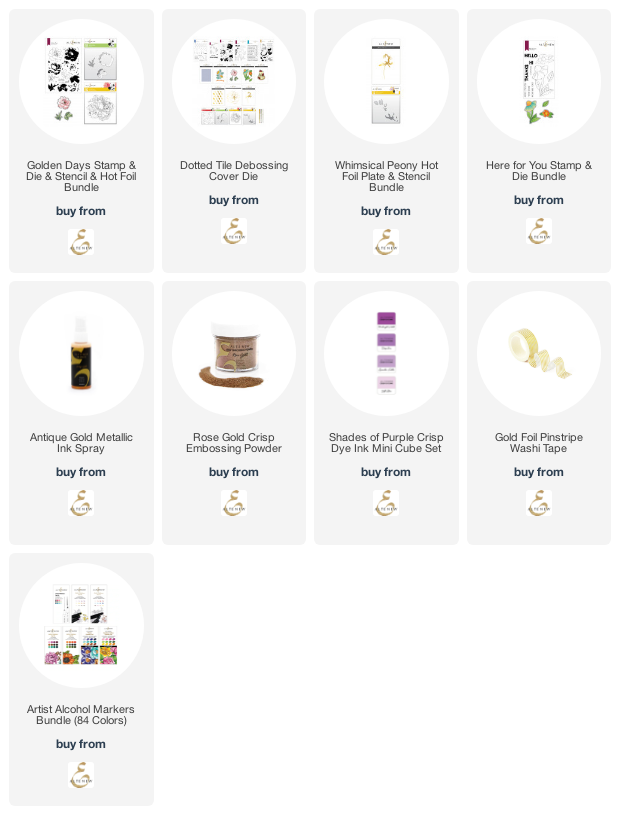This screenshot has width=620, height=827.
Task: Open the Dotted Tile Debossing Cover Die product
Action: (234, 82)
